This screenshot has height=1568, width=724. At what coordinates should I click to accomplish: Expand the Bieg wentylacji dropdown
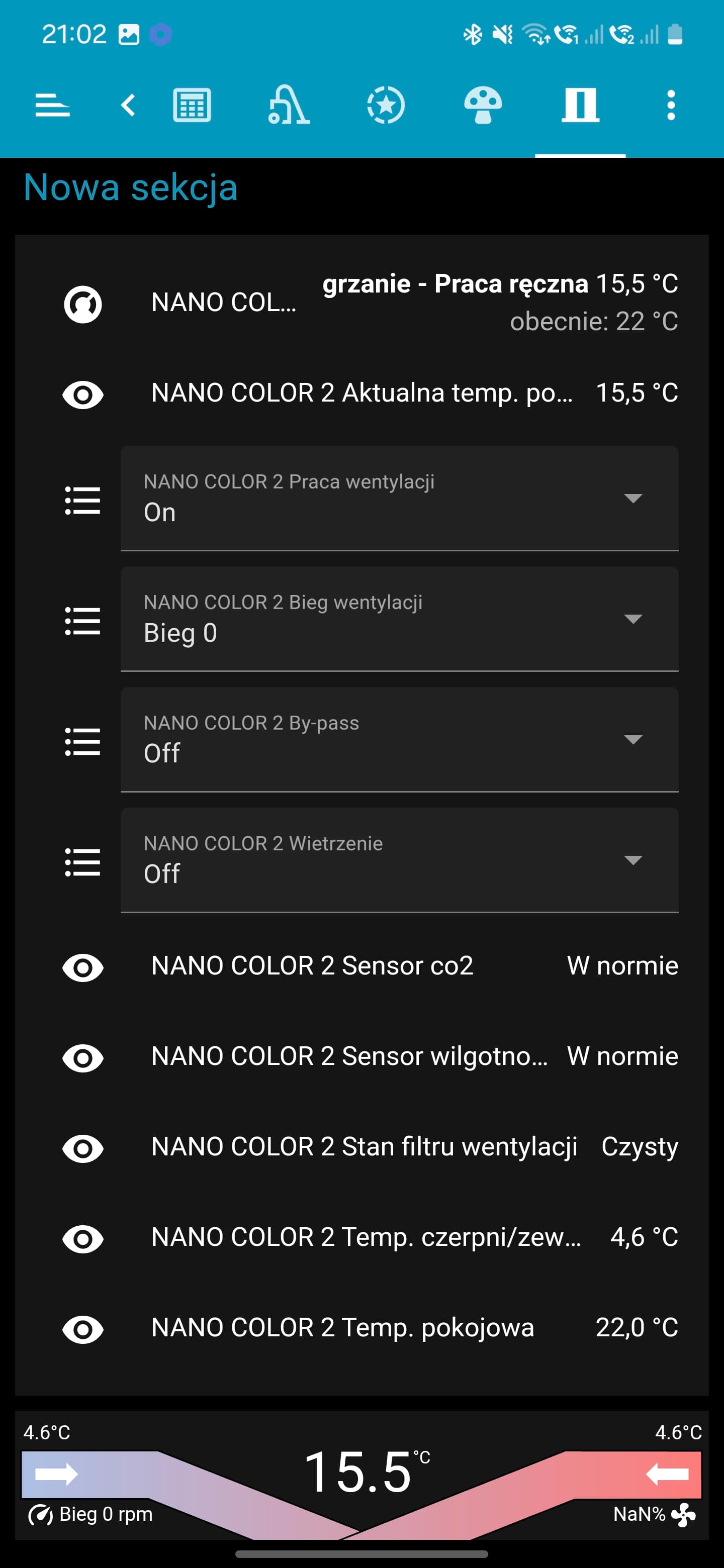[399, 619]
